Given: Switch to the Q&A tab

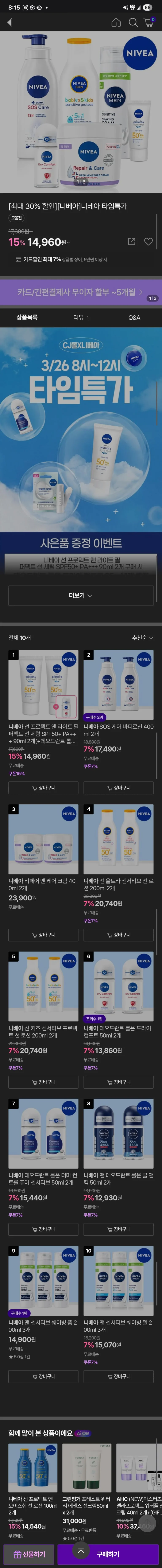Looking at the screenshot, I should click(134, 317).
